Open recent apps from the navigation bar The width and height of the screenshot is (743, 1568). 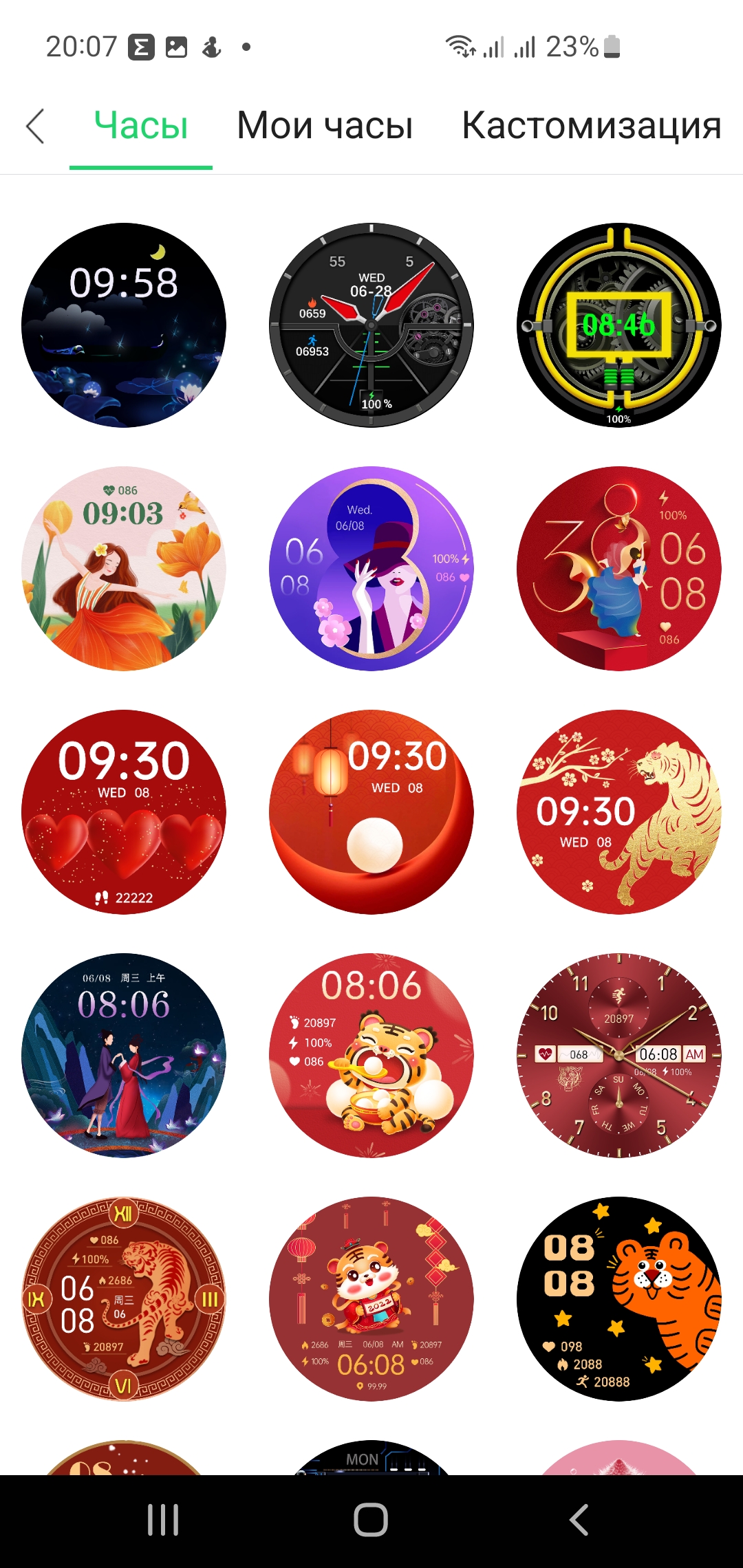[x=163, y=1520]
